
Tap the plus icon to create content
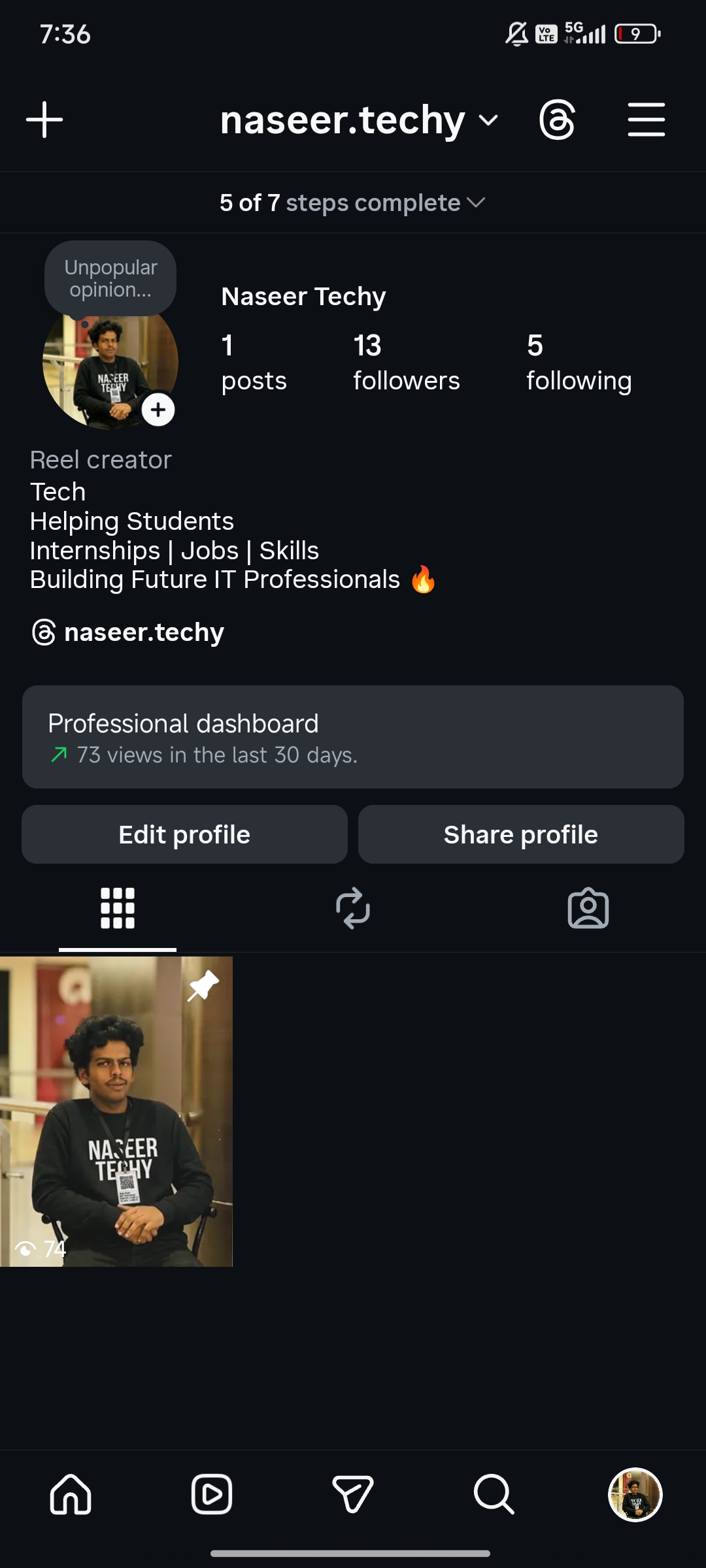[x=44, y=120]
